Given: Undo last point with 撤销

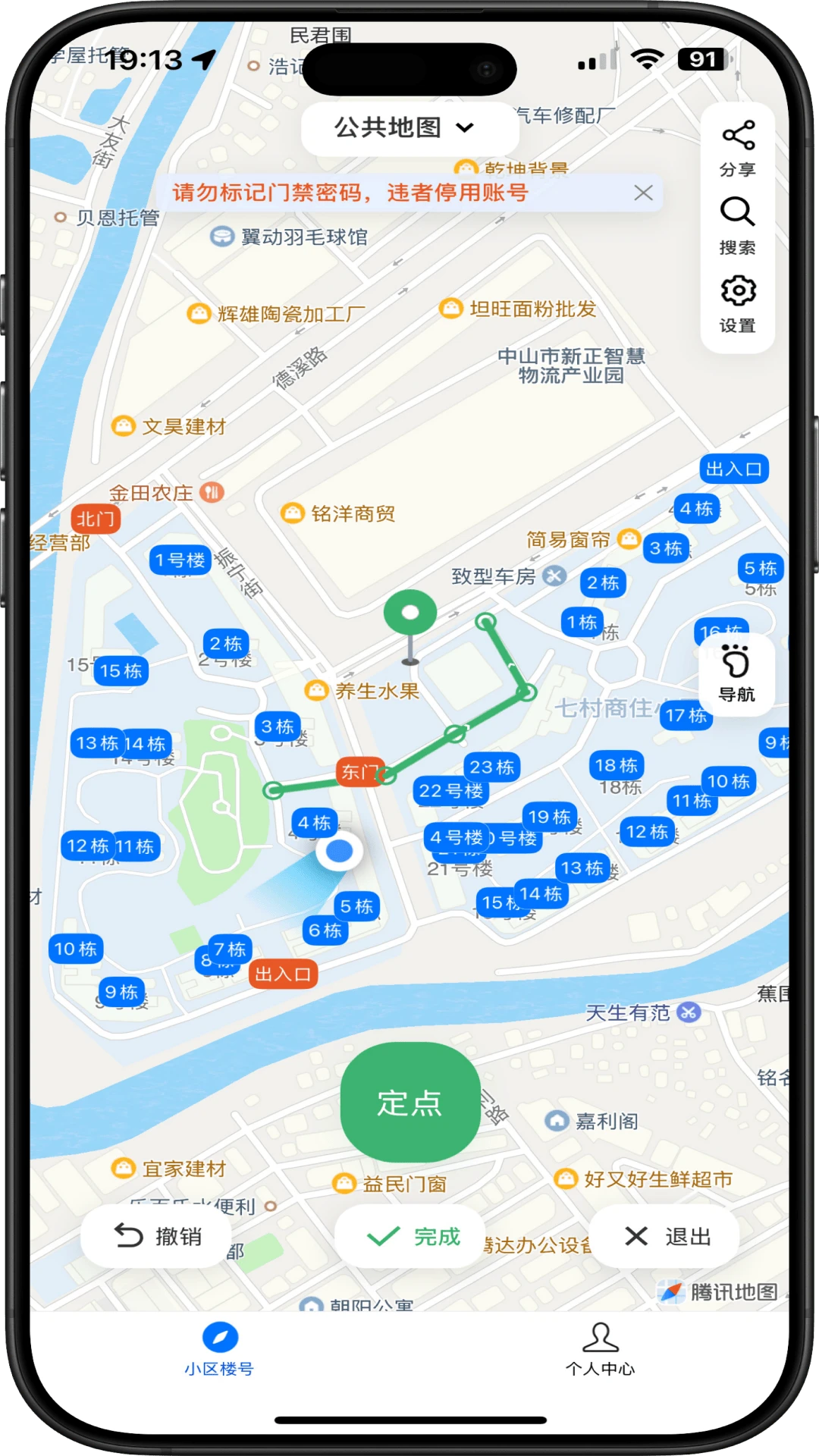Looking at the screenshot, I should coord(158,1236).
